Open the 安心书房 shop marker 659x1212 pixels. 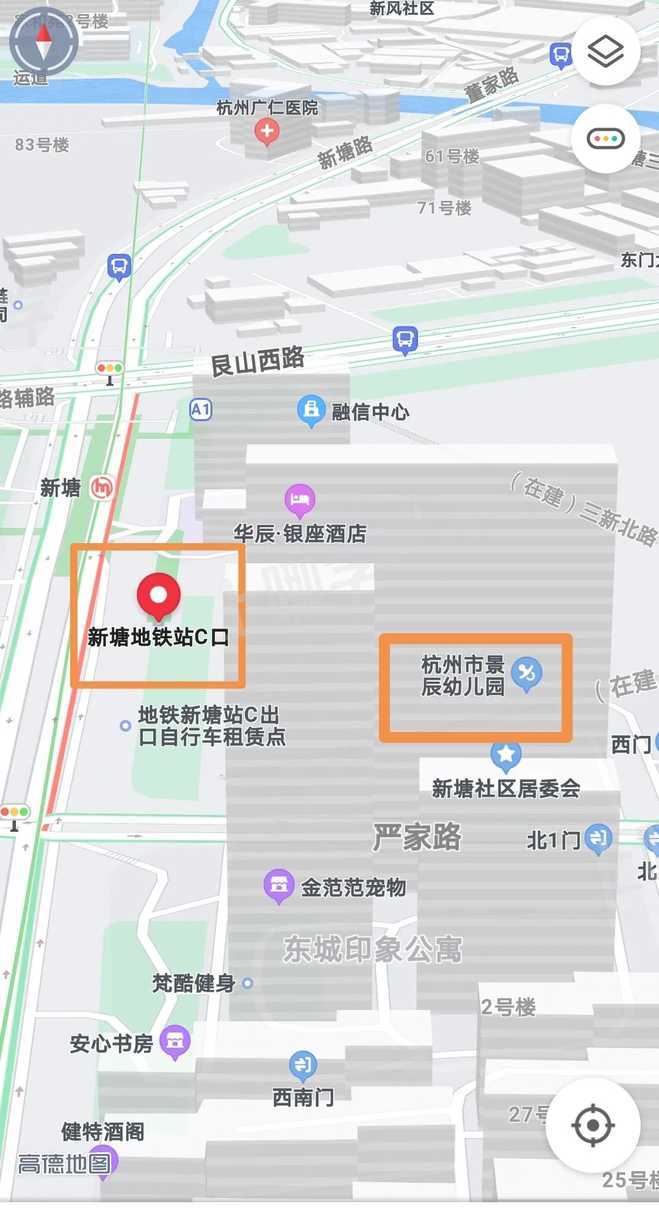(175, 1042)
